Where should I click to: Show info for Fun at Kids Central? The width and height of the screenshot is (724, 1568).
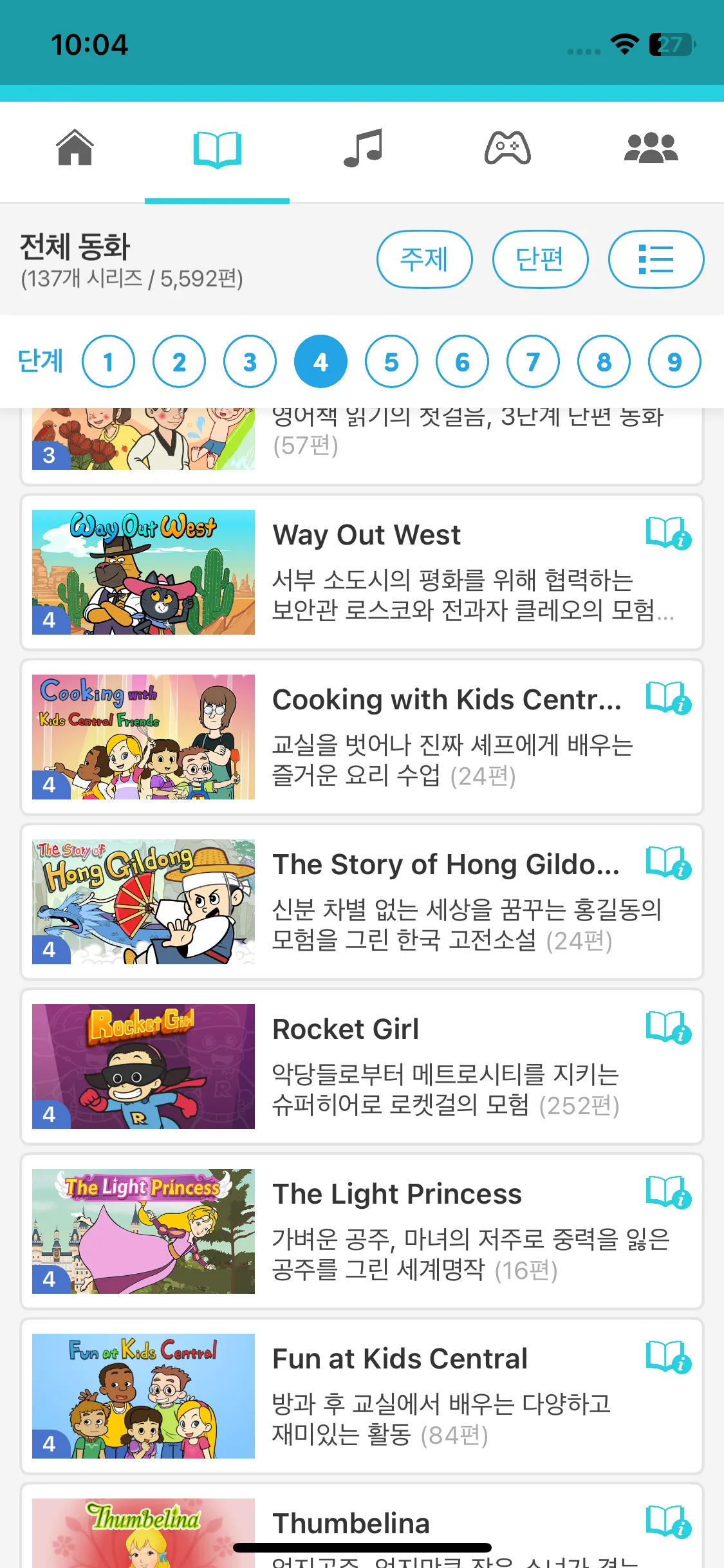669,1356
